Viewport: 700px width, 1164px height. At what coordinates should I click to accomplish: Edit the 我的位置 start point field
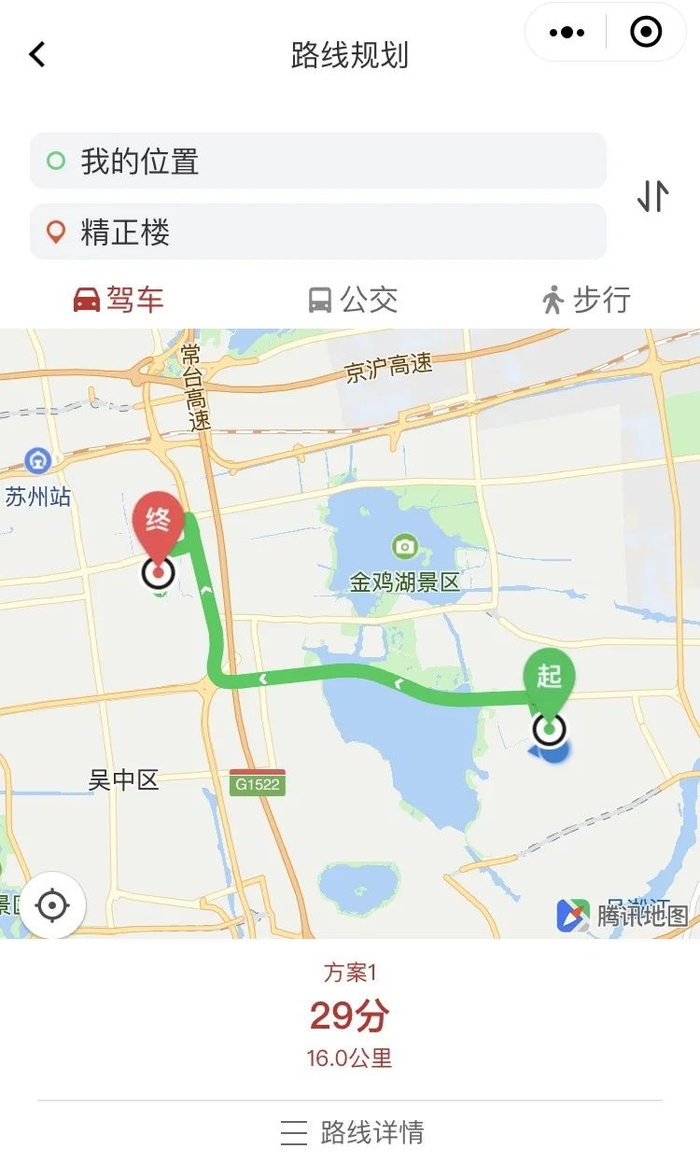pyautogui.click(x=318, y=161)
